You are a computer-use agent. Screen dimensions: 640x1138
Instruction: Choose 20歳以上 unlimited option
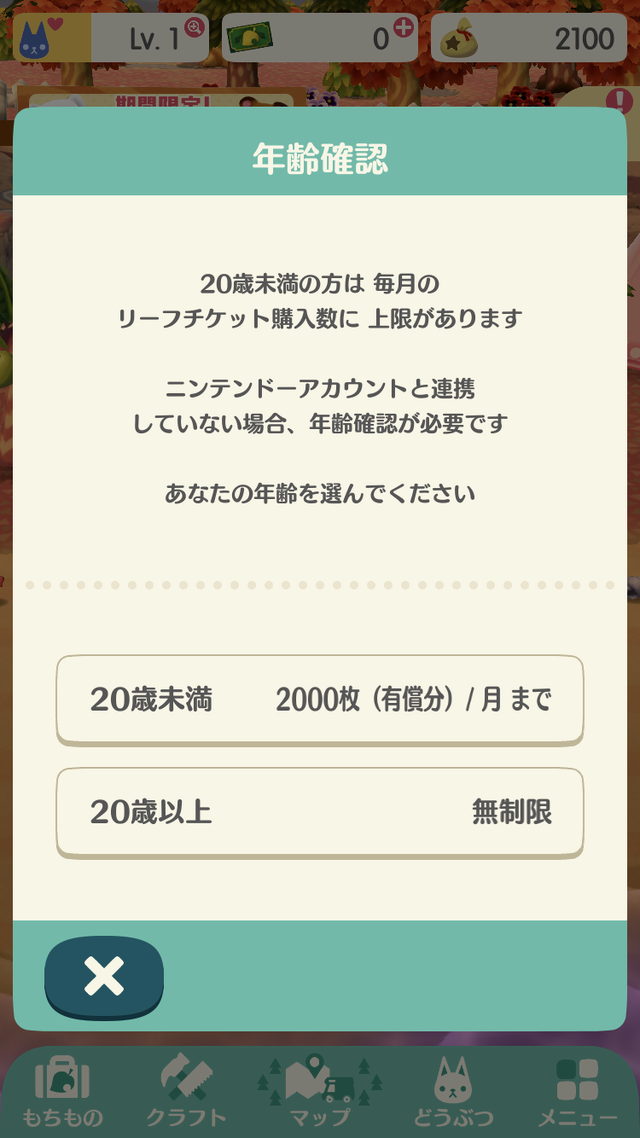point(319,811)
